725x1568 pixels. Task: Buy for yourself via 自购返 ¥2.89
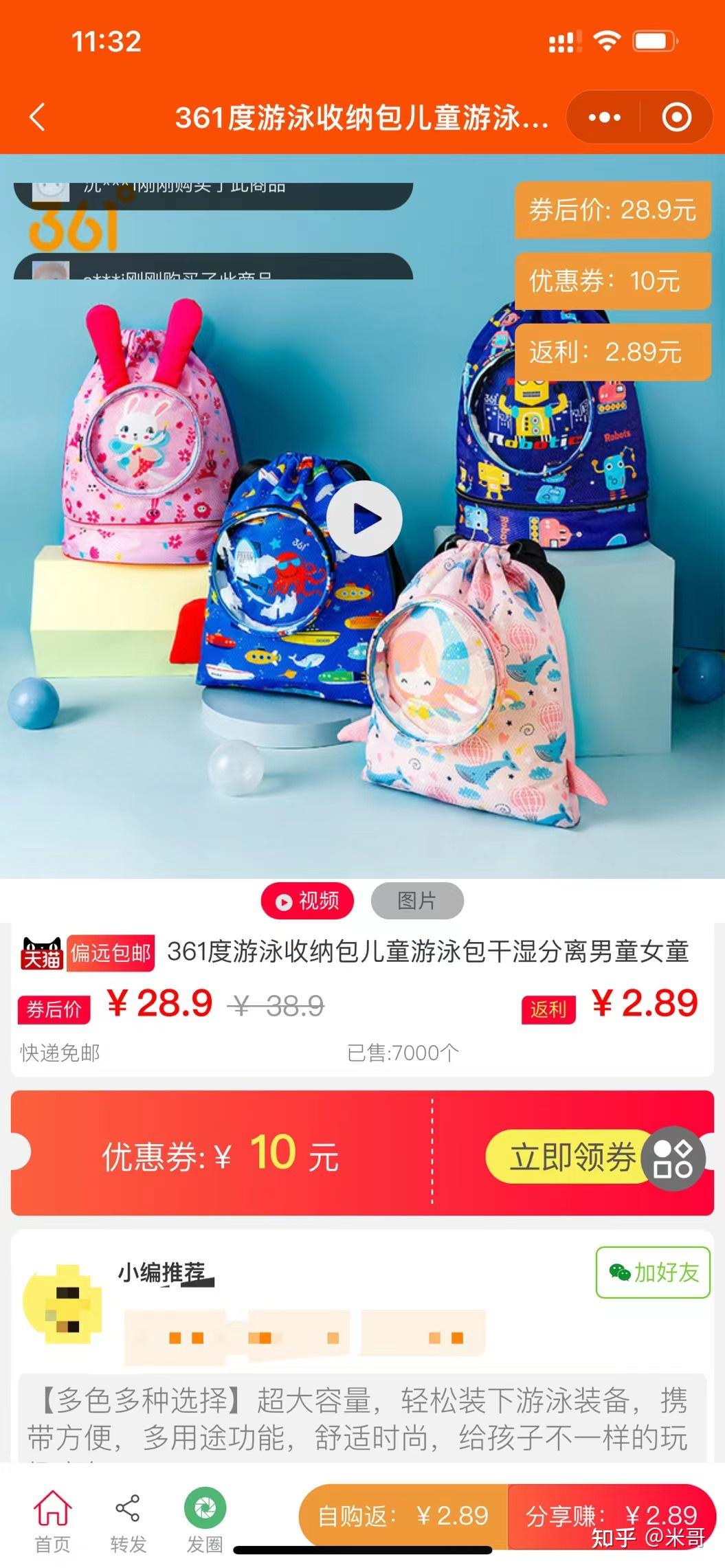pyautogui.click(x=403, y=1515)
